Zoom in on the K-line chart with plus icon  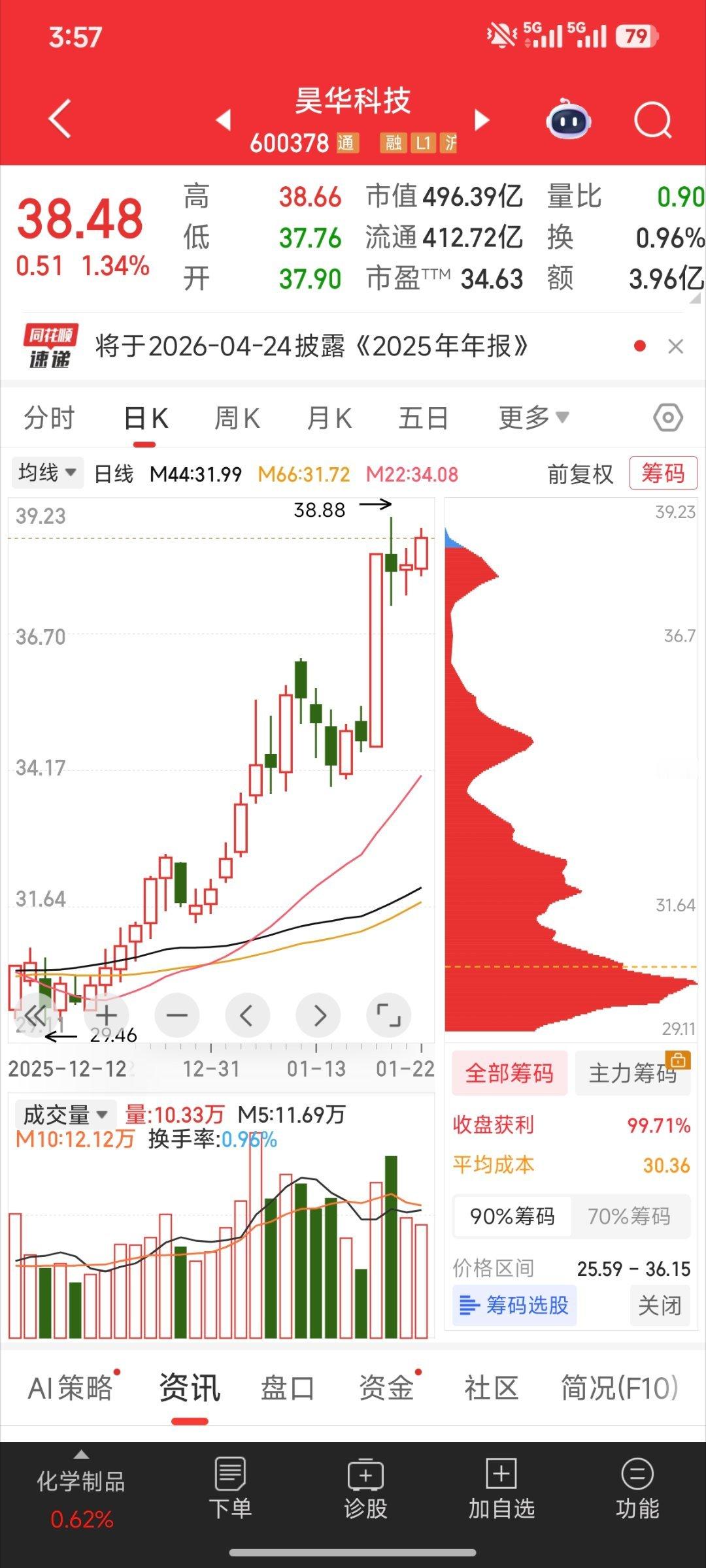[x=107, y=1015]
